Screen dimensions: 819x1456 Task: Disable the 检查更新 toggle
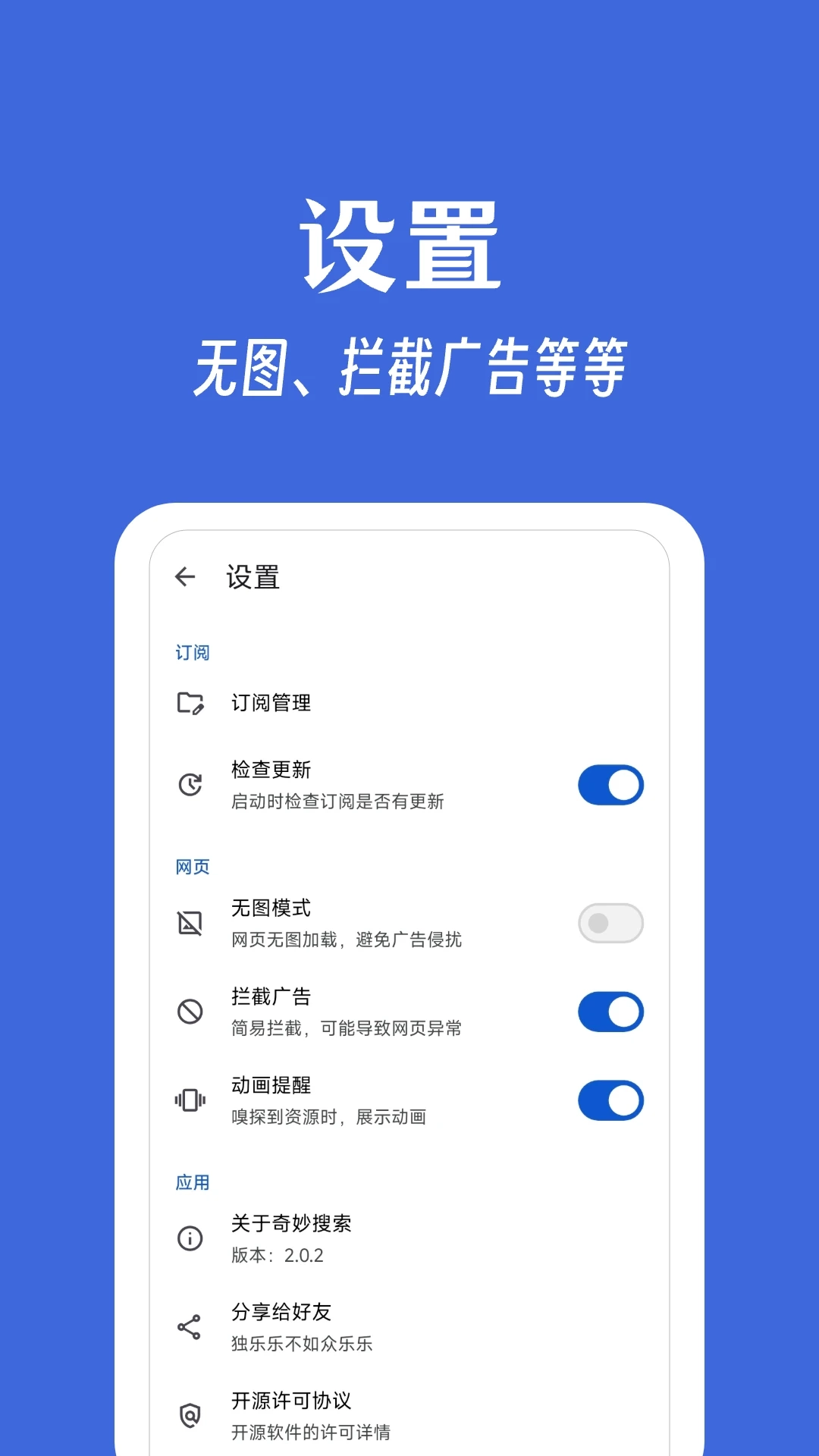pyautogui.click(x=611, y=784)
